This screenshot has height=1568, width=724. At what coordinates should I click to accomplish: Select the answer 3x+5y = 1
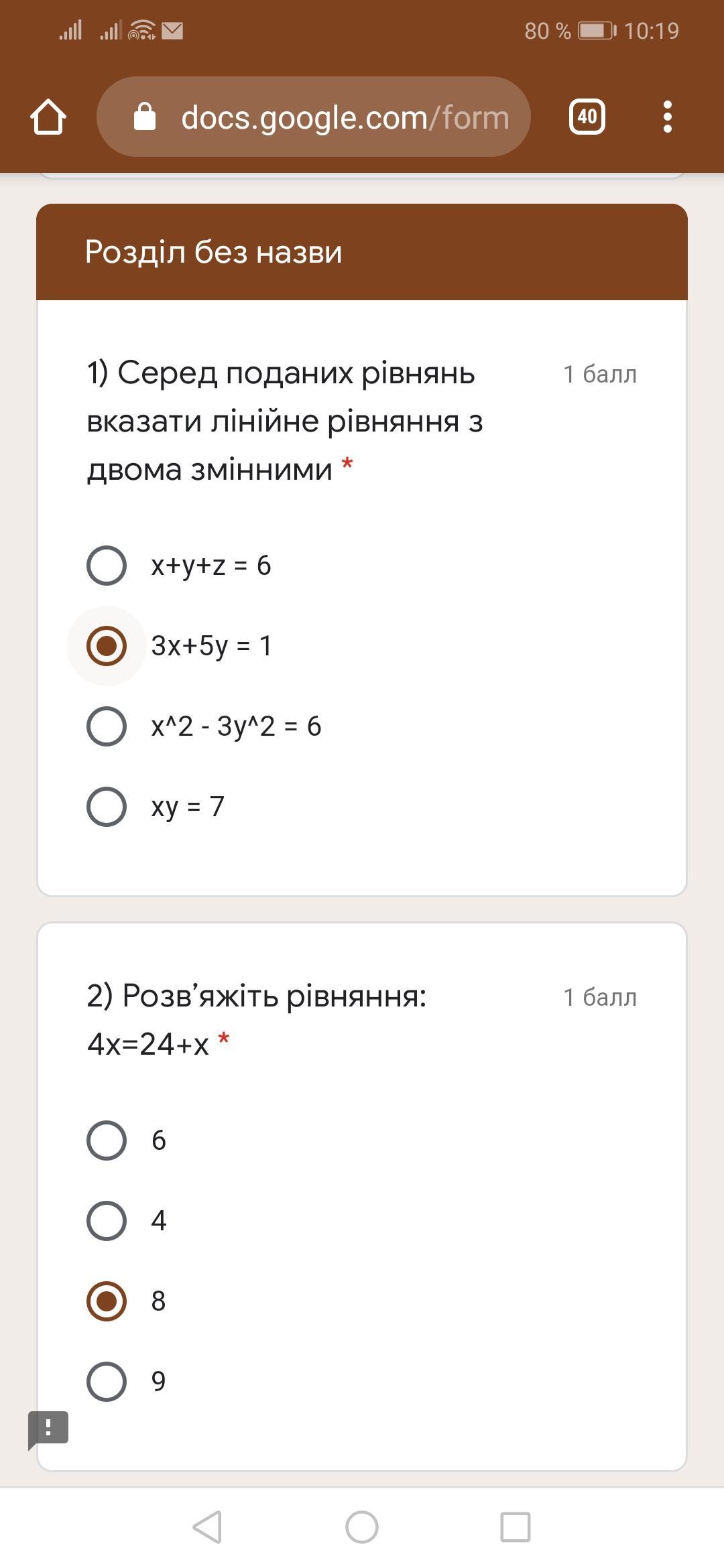[107, 646]
